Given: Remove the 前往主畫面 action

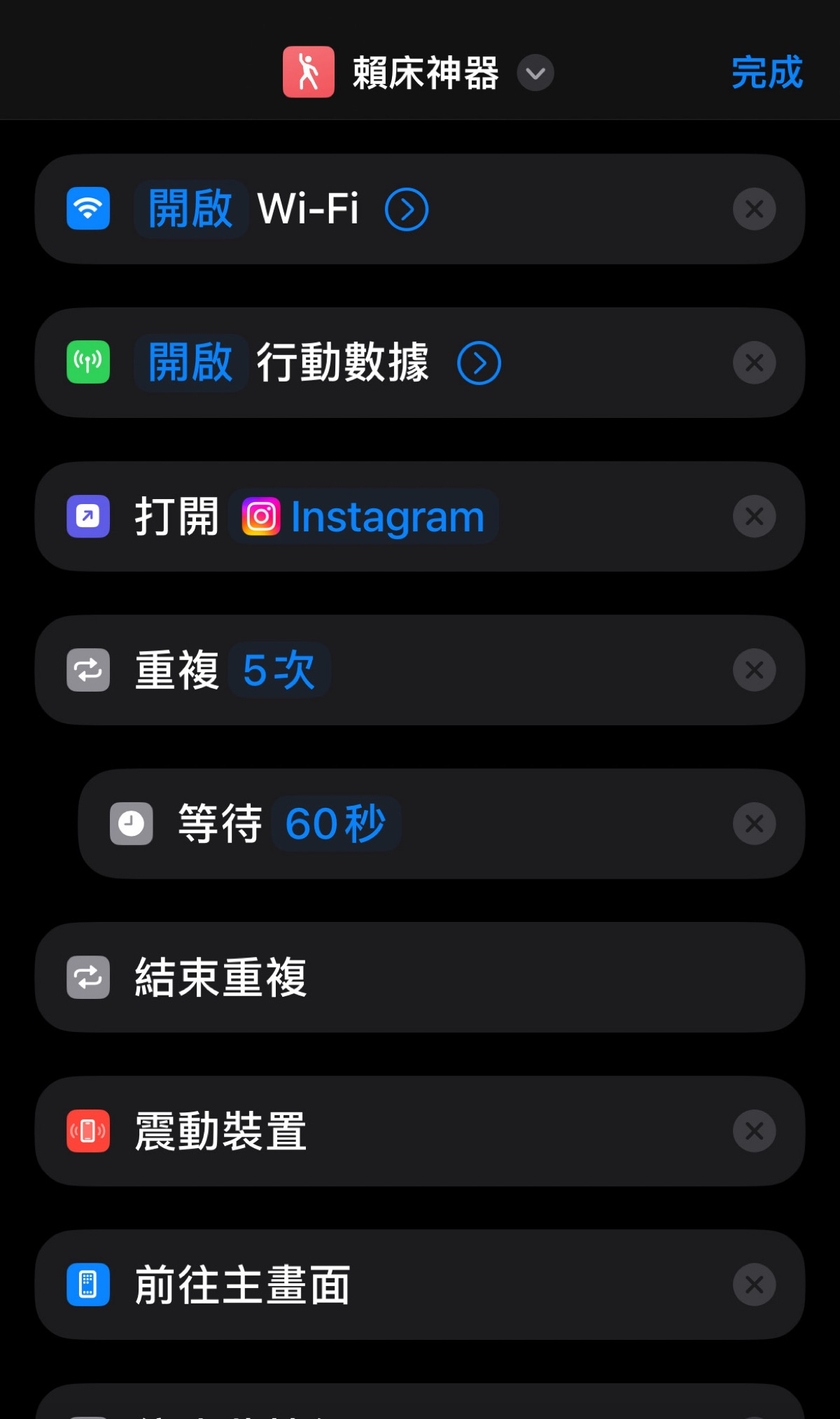Looking at the screenshot, I should coord(754,1285).
